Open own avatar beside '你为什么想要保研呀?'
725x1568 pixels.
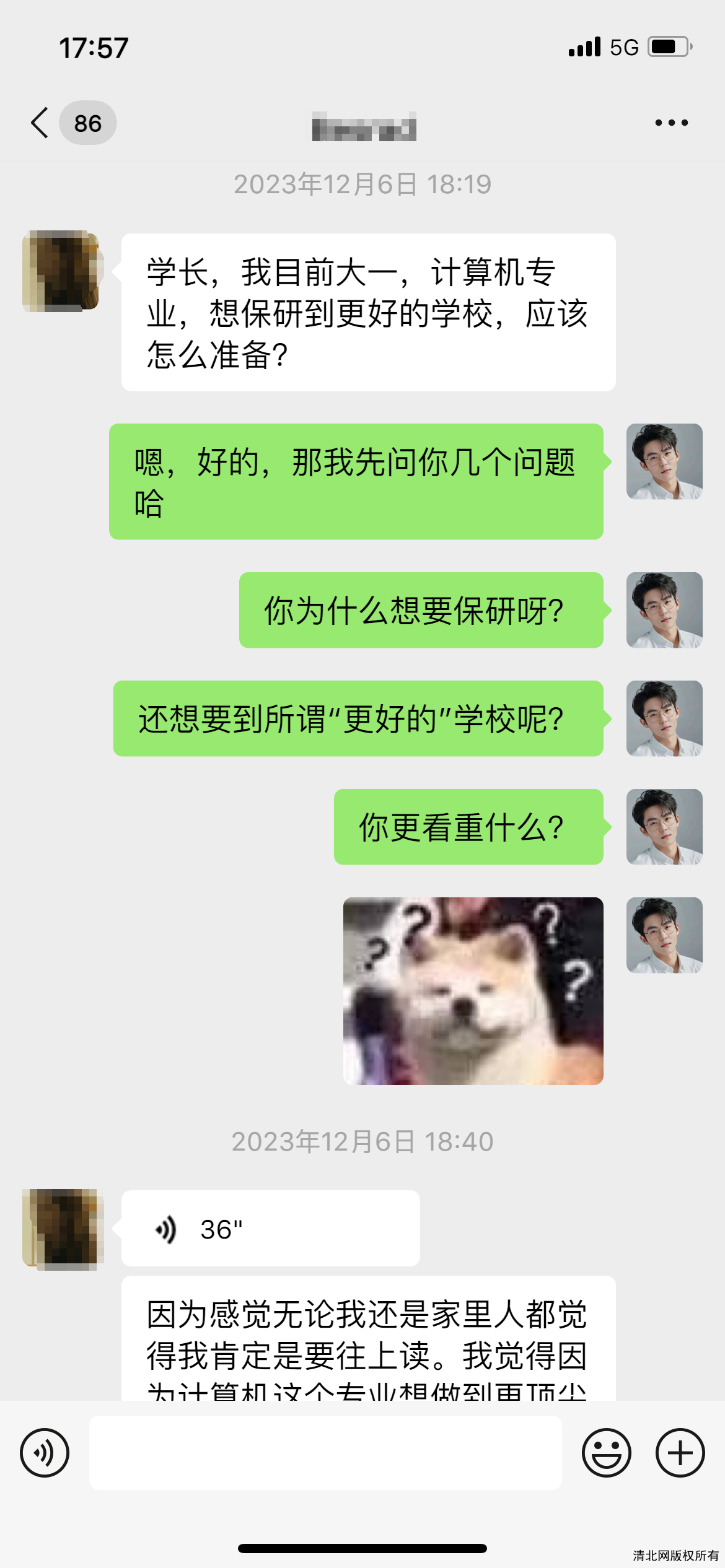click(x=664, y=610)
